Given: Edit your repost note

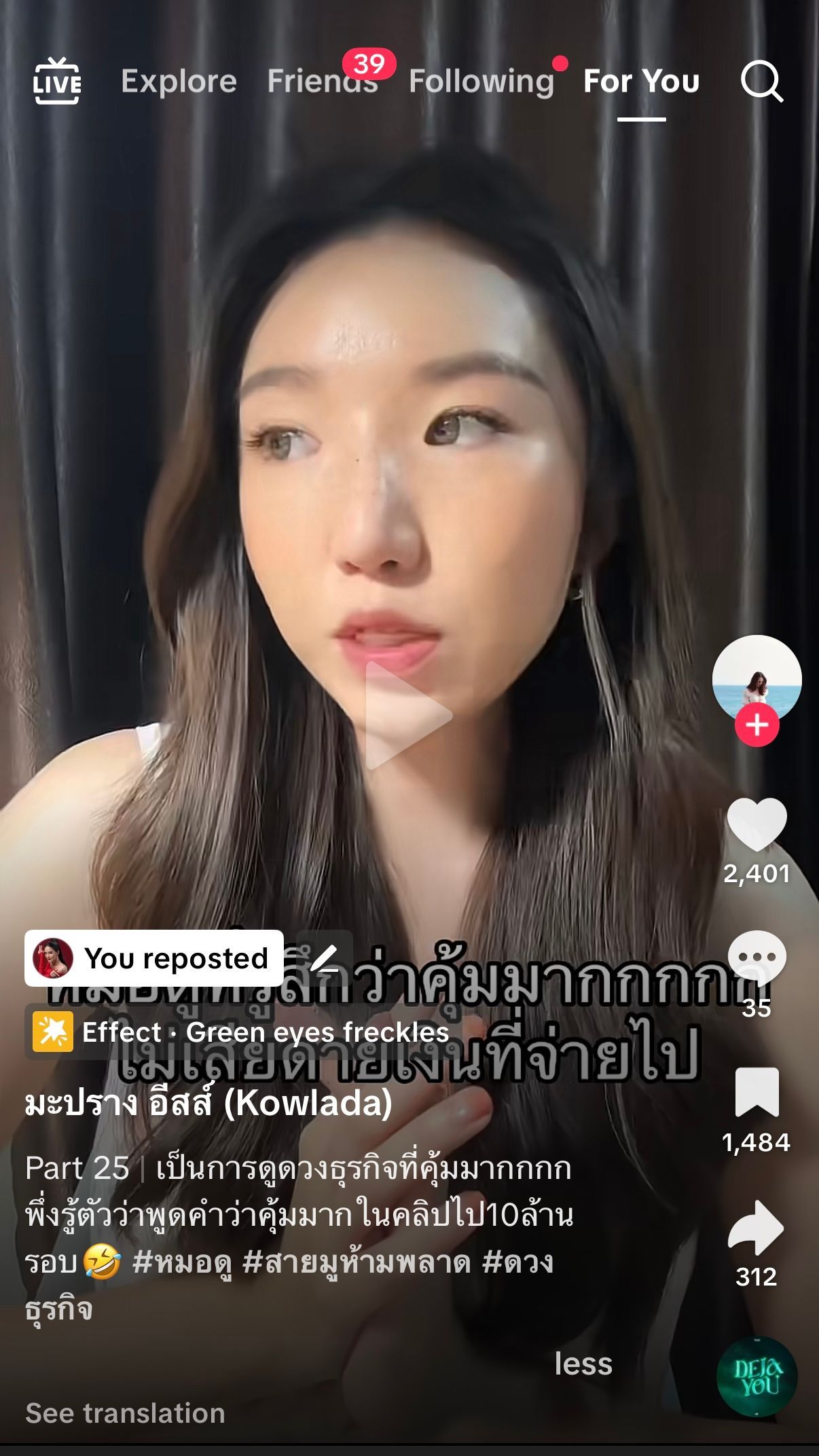Looking at the screenshot, I should (325, 958).
